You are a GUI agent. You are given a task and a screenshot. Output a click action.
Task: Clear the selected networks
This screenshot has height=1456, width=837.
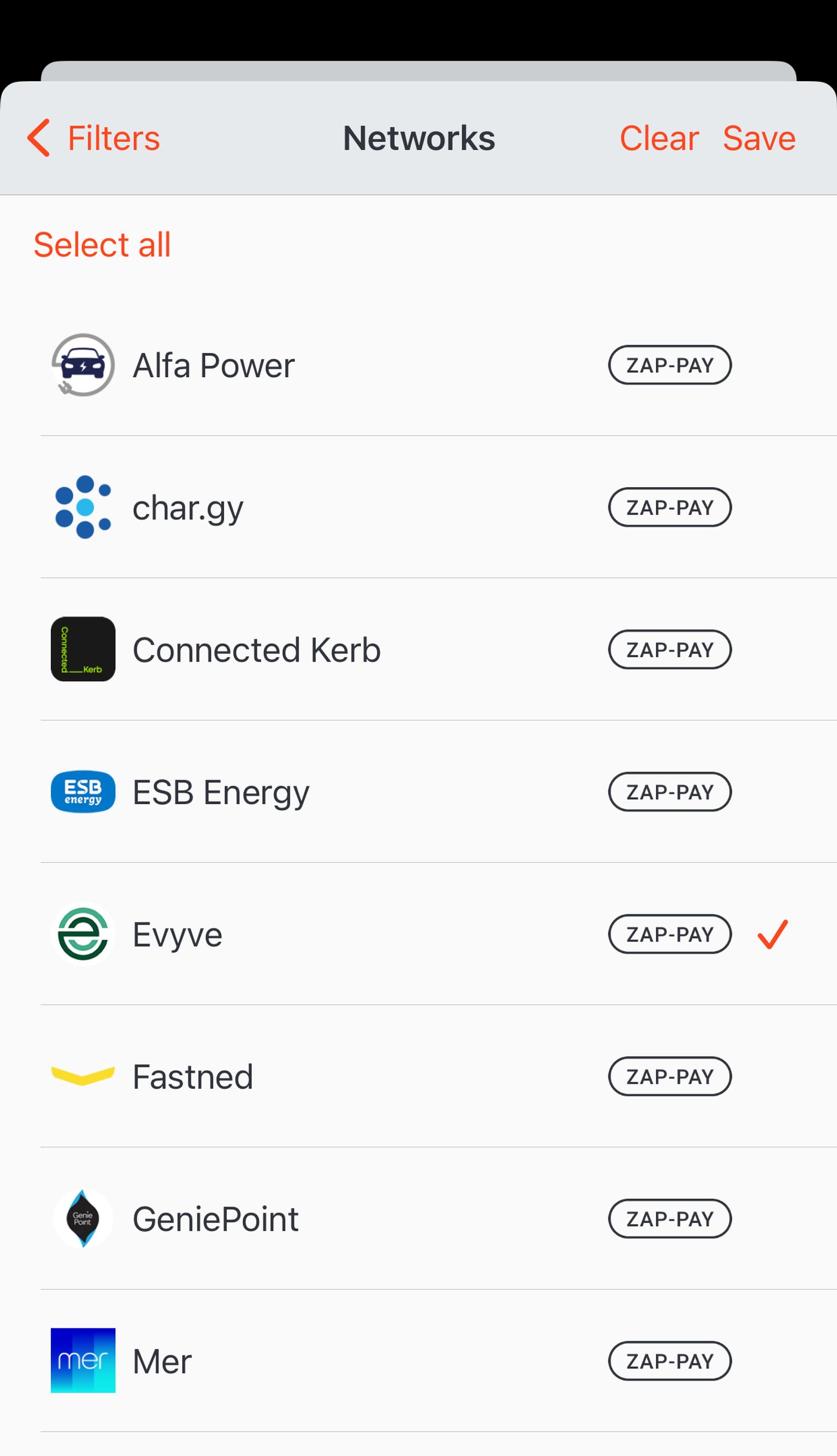(x=659, y=138)
